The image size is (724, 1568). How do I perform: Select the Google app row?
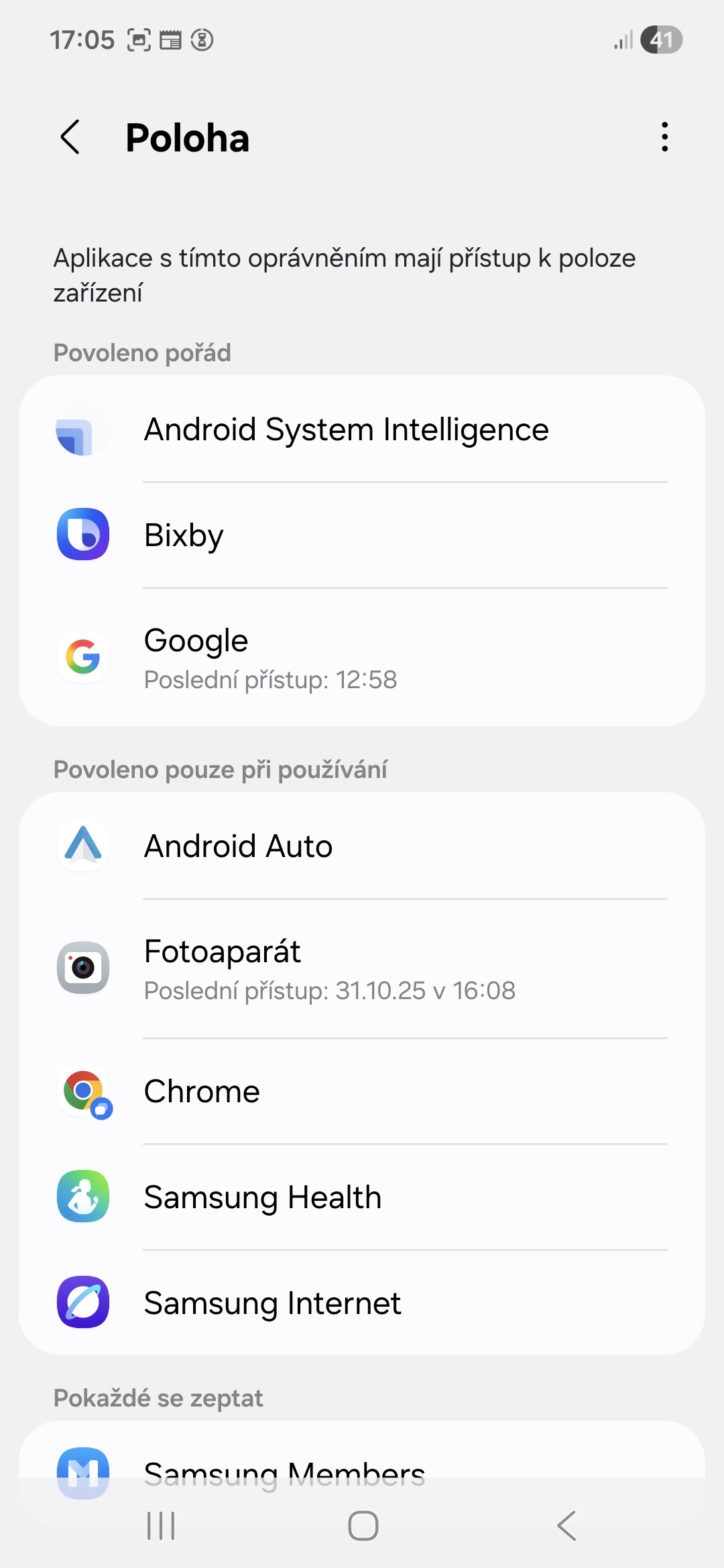362,657
